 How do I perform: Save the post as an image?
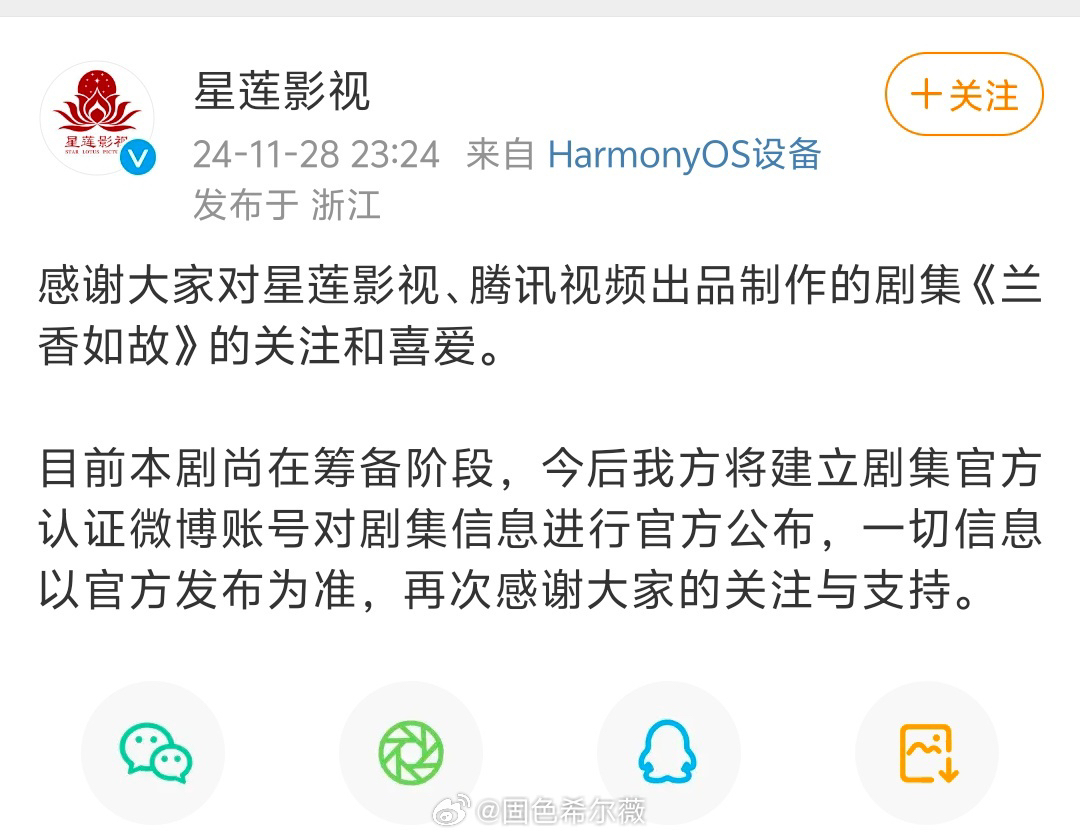point(927,752)
